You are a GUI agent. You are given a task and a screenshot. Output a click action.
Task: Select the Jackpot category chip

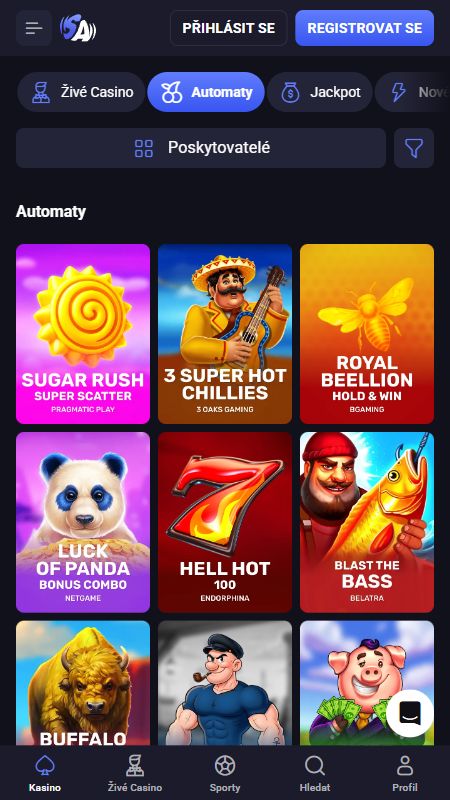320,92
